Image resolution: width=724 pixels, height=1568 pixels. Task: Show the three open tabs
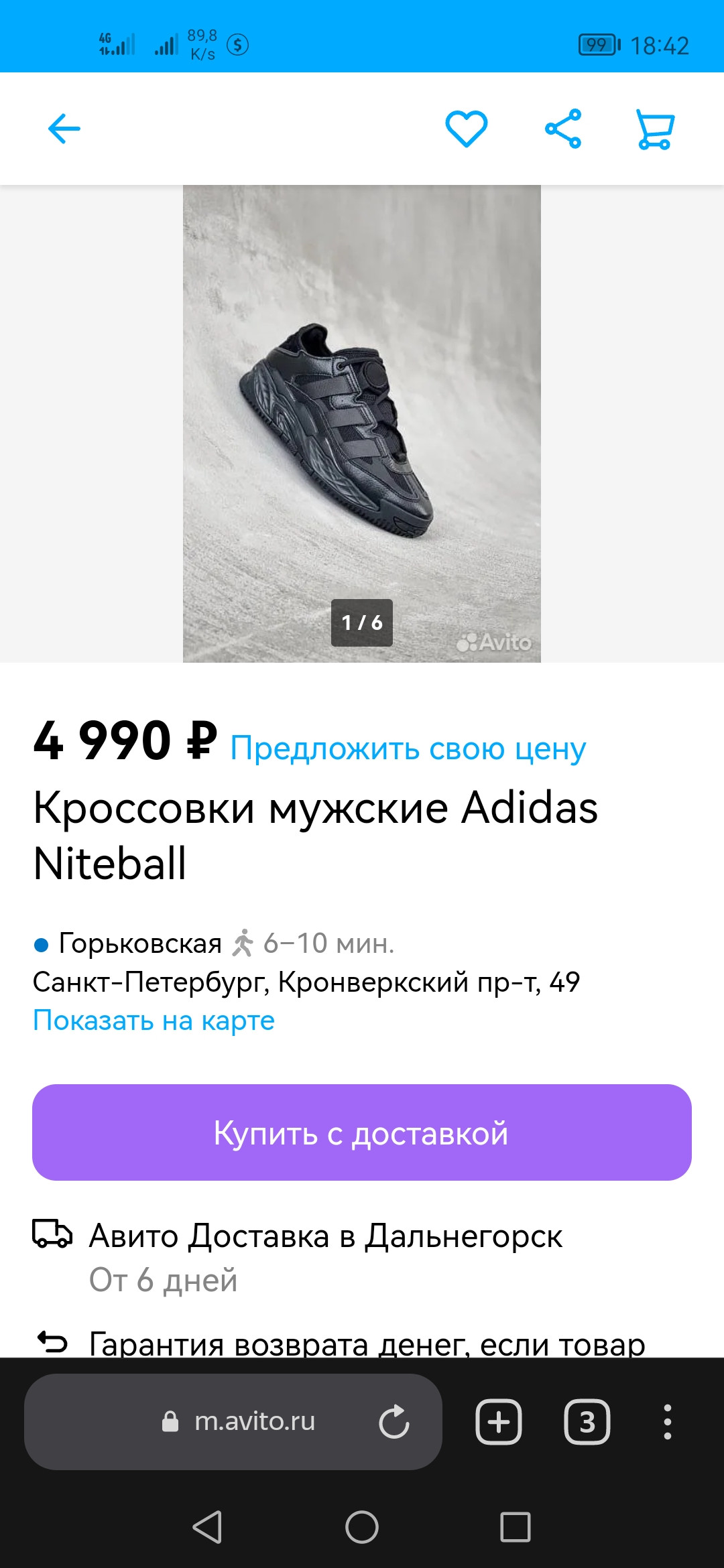coord(587,1422)
